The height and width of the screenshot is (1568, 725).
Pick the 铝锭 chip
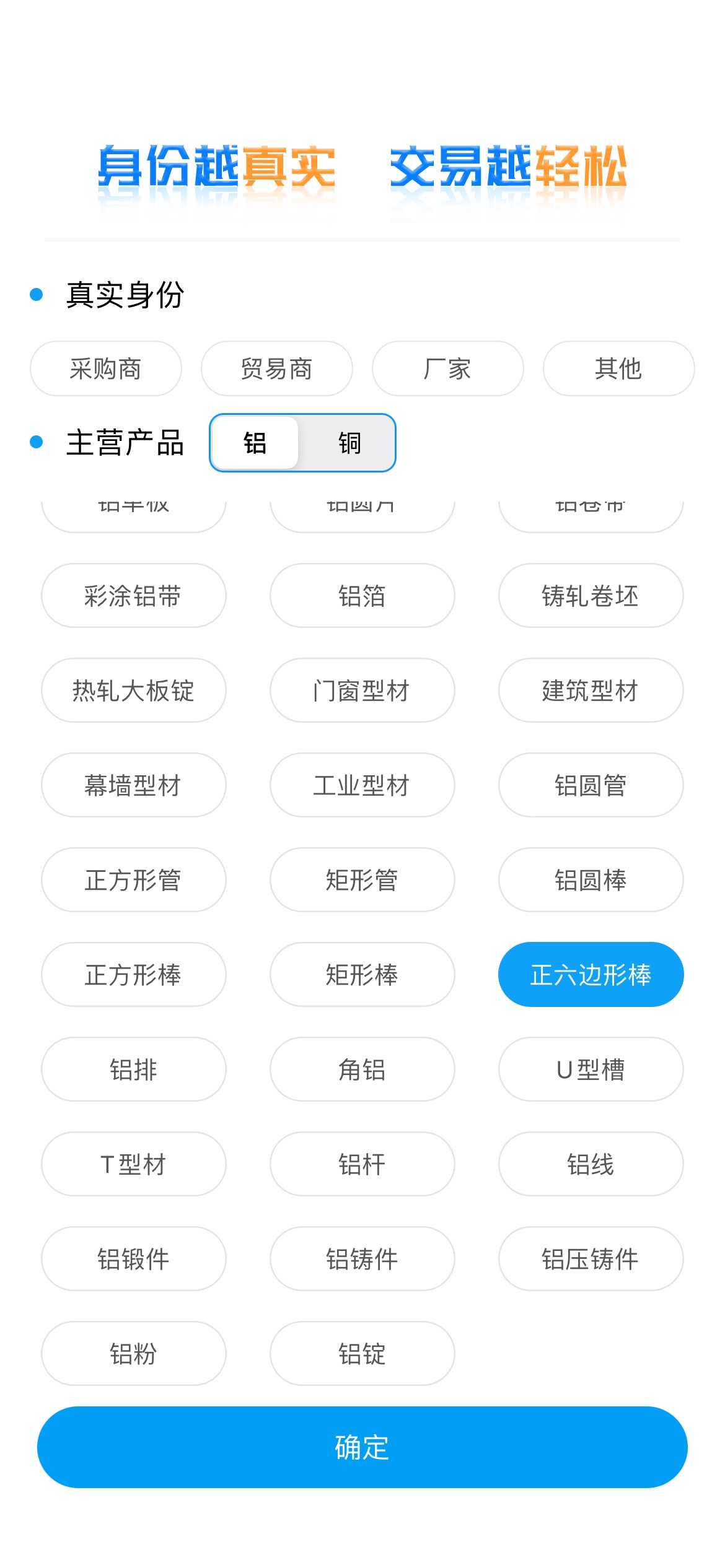point(362,1354)
